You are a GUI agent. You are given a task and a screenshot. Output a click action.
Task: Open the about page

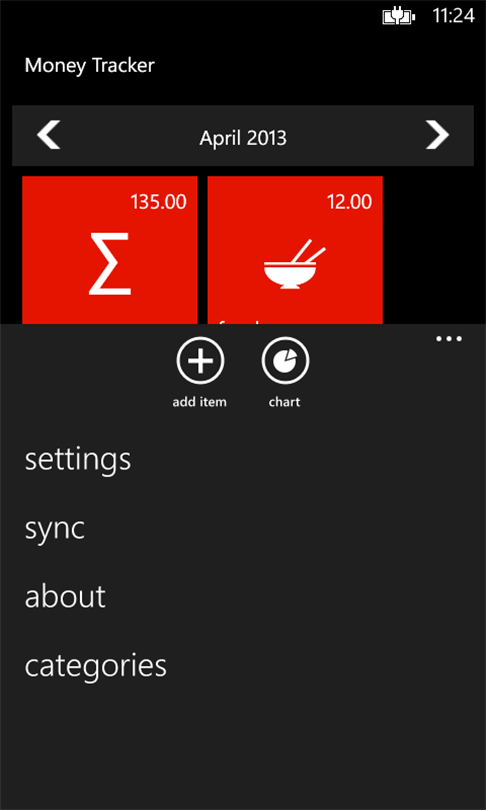65,596
